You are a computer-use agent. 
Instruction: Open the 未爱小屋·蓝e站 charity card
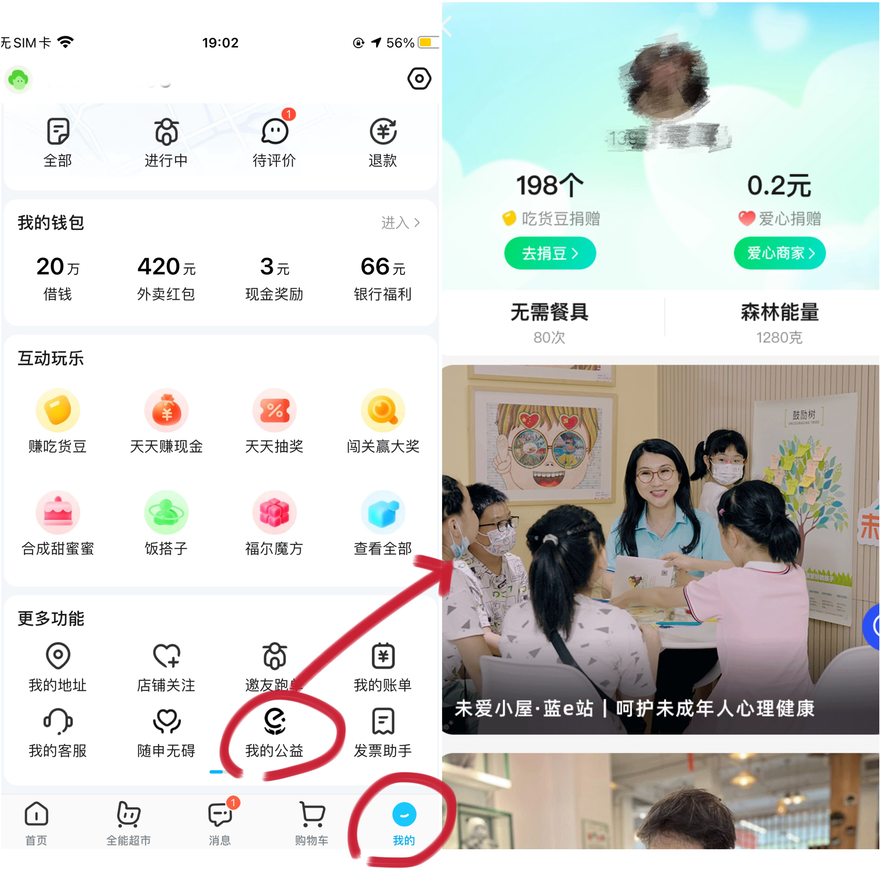pos(660,550)
